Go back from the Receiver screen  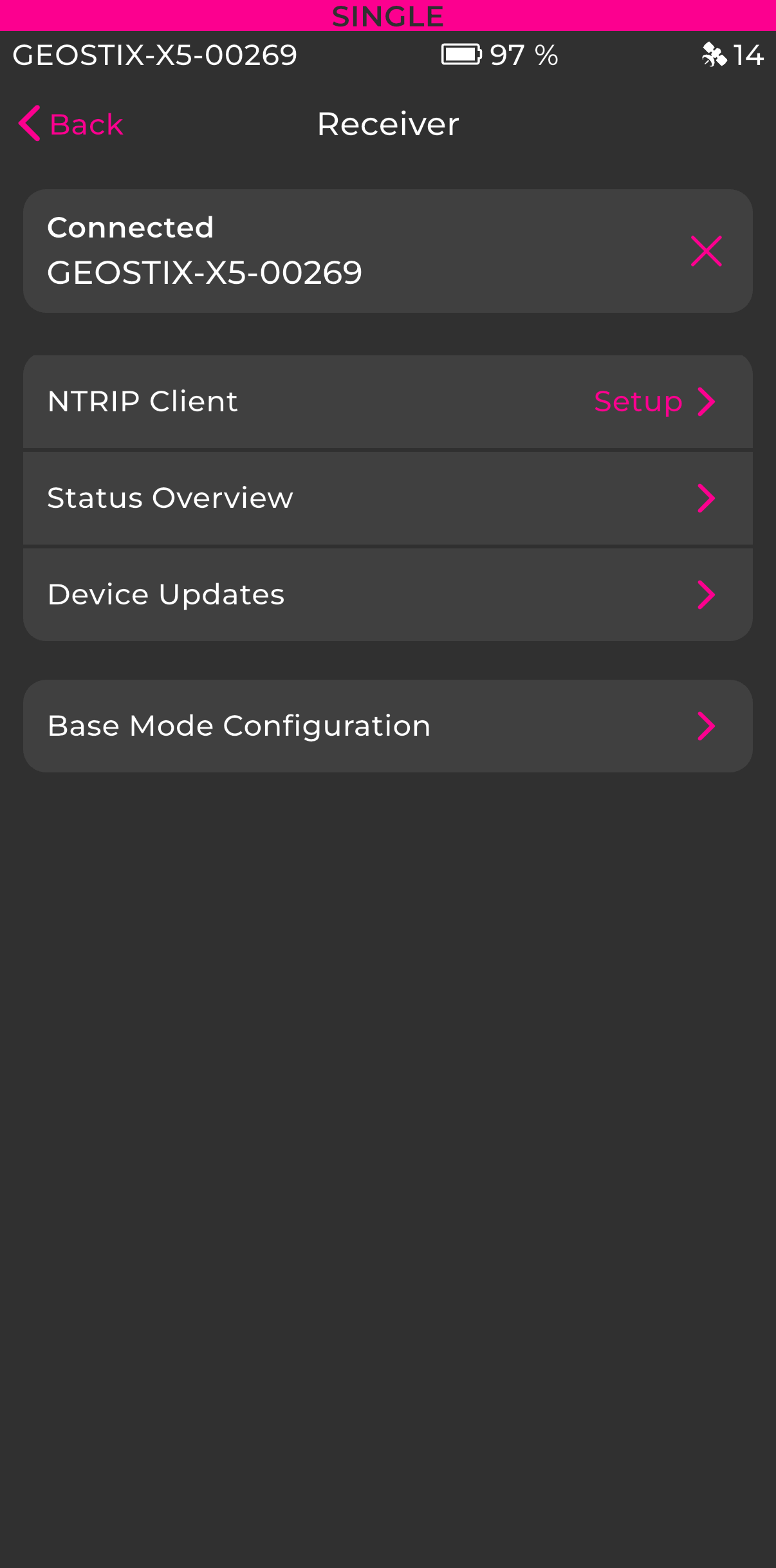[x=71, y=124]
